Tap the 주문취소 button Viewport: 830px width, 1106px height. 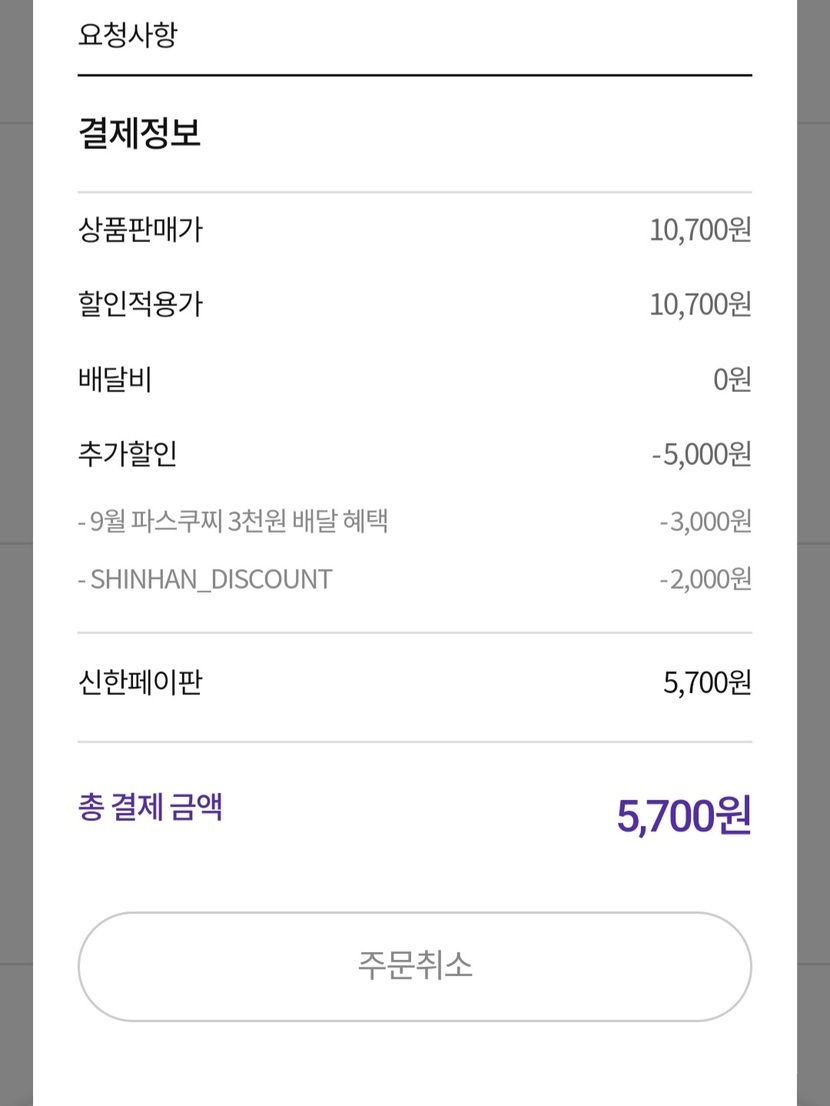(x=415, y=966)
